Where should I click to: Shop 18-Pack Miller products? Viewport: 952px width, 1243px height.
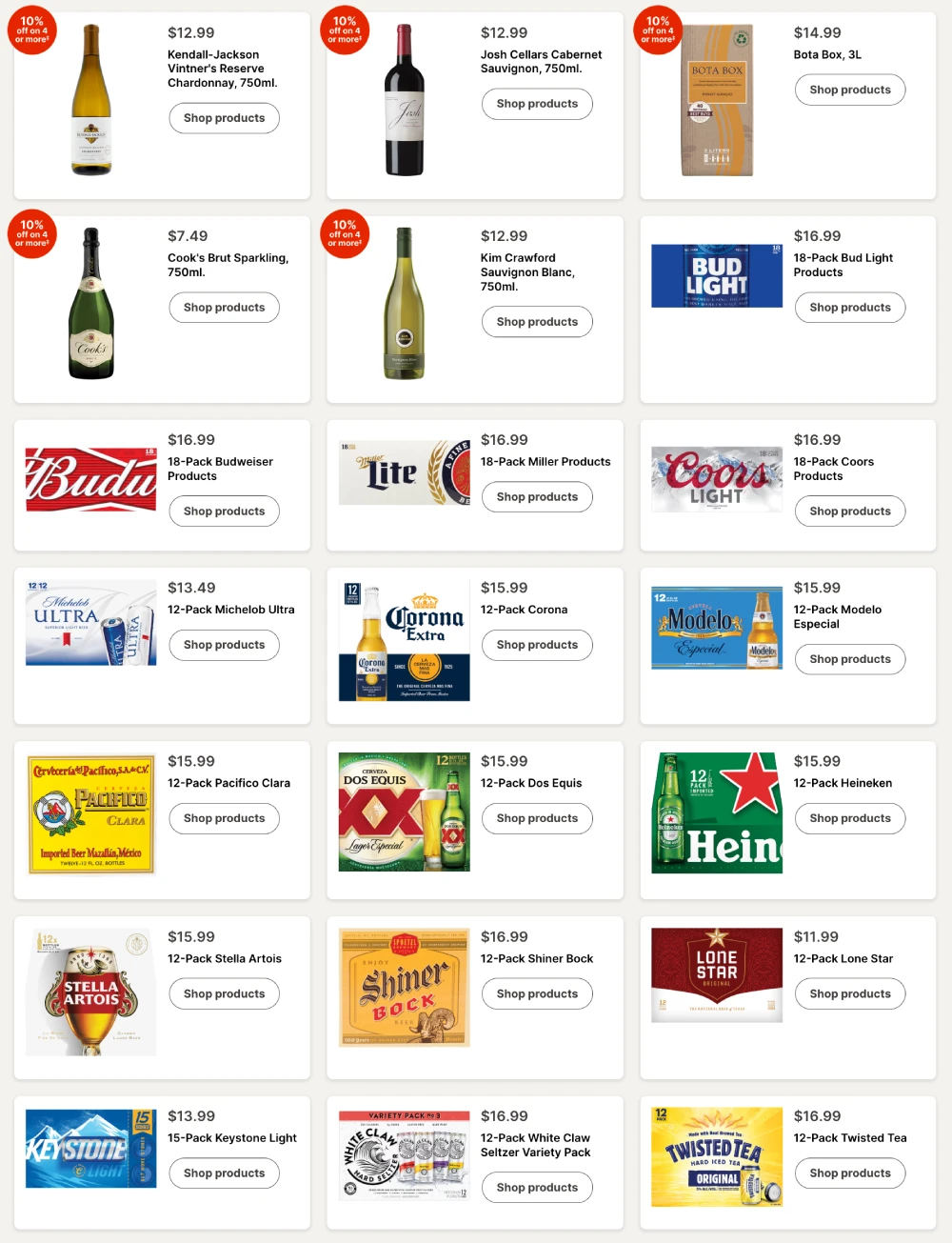click(x=537, y=497)
